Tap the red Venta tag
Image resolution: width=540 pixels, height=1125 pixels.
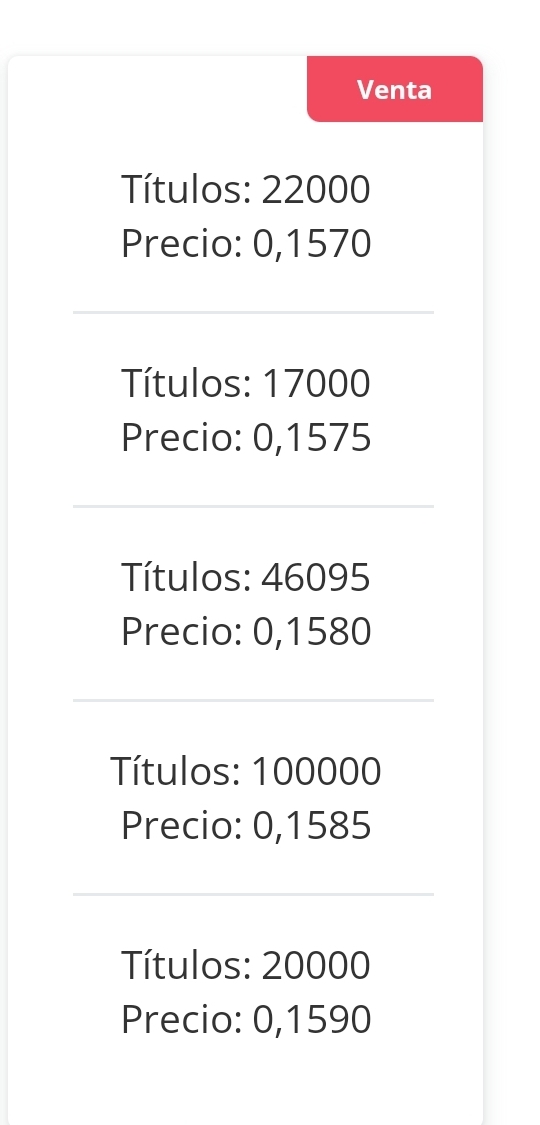pyautogui.click(x=394, y=89)
